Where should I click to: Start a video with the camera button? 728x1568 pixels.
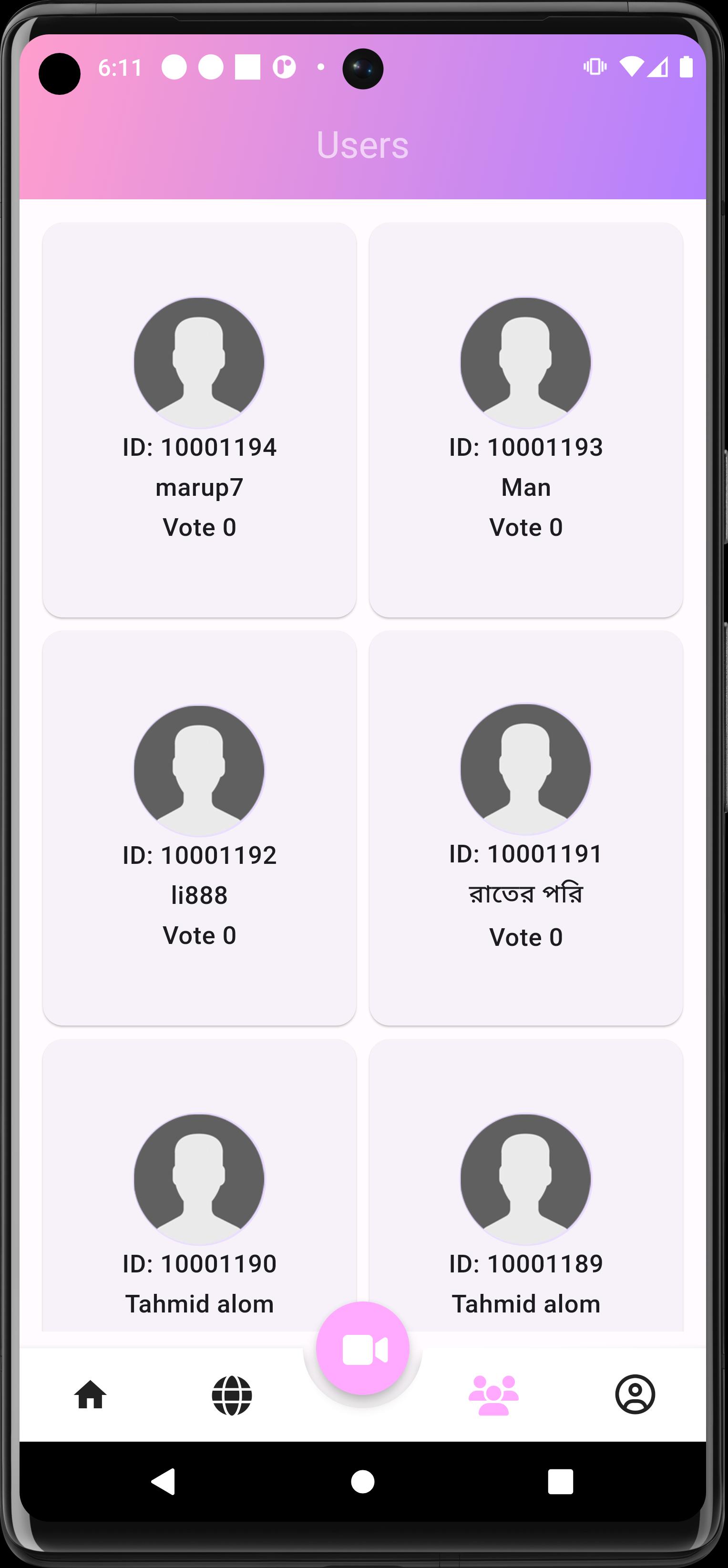tap(363, 1348)
